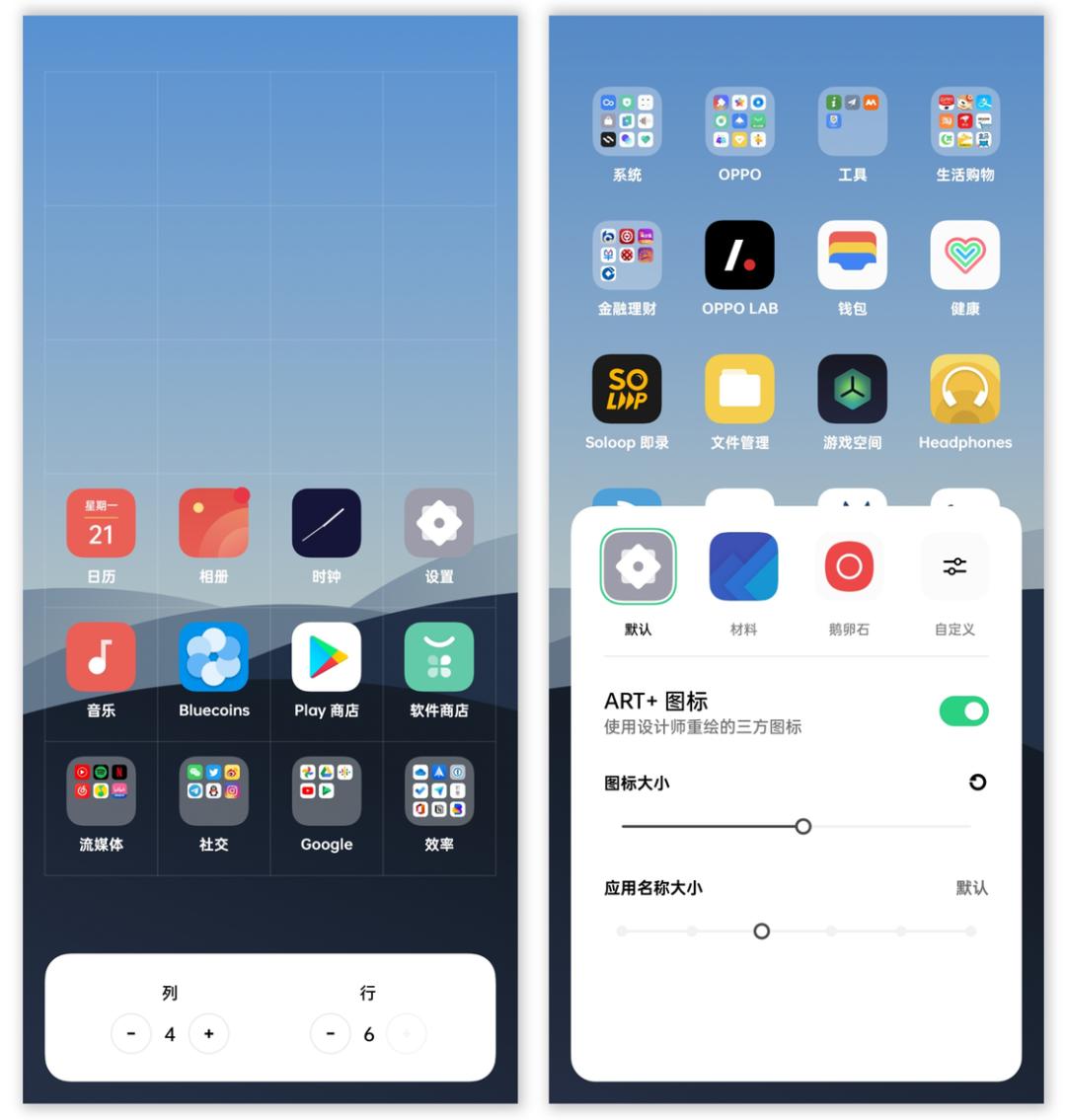
Task: Tap the 图标大小 slider track
Action: click(x=796, y=826)
